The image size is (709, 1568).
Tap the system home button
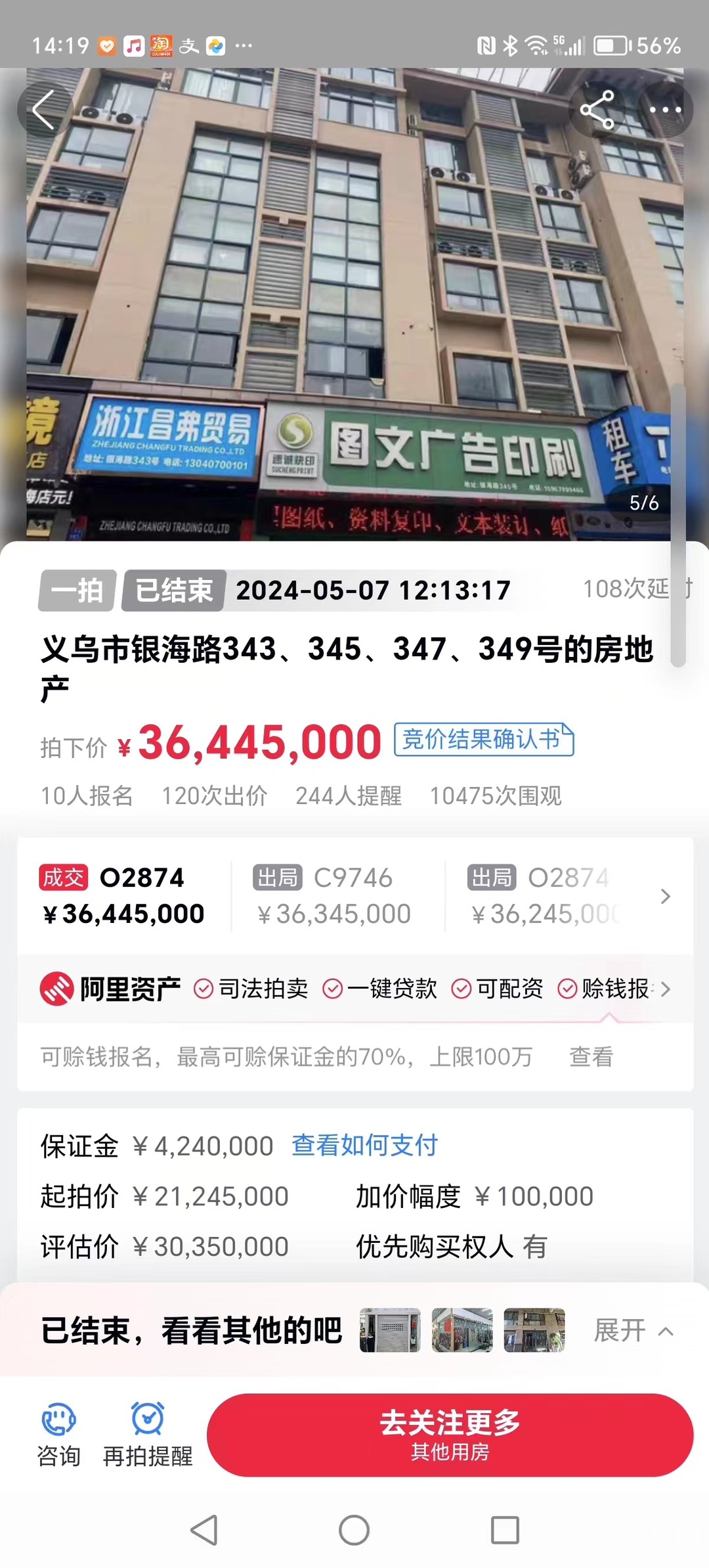[x=354, y=1530]
